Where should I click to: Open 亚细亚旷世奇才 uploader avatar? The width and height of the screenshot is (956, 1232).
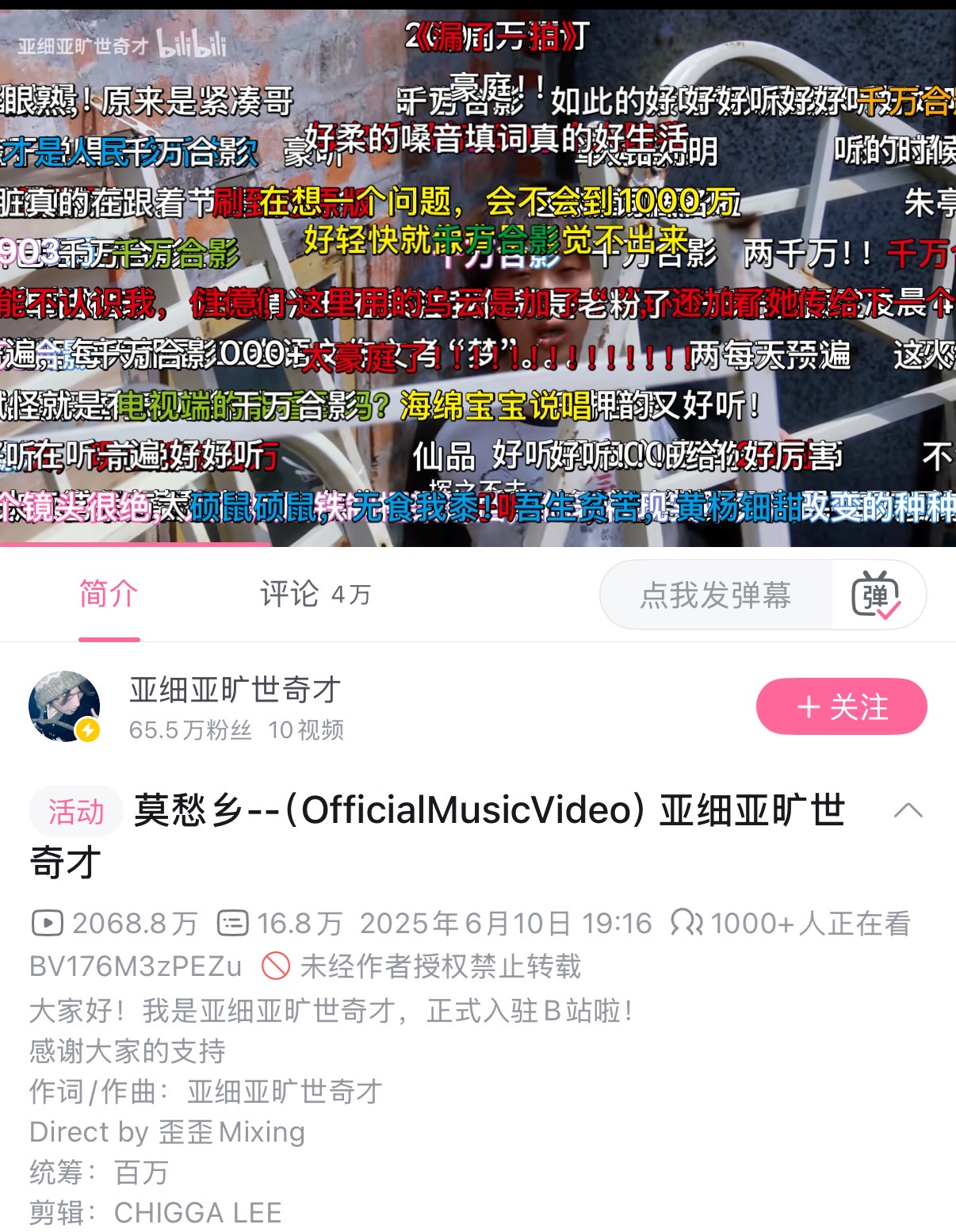65,706
